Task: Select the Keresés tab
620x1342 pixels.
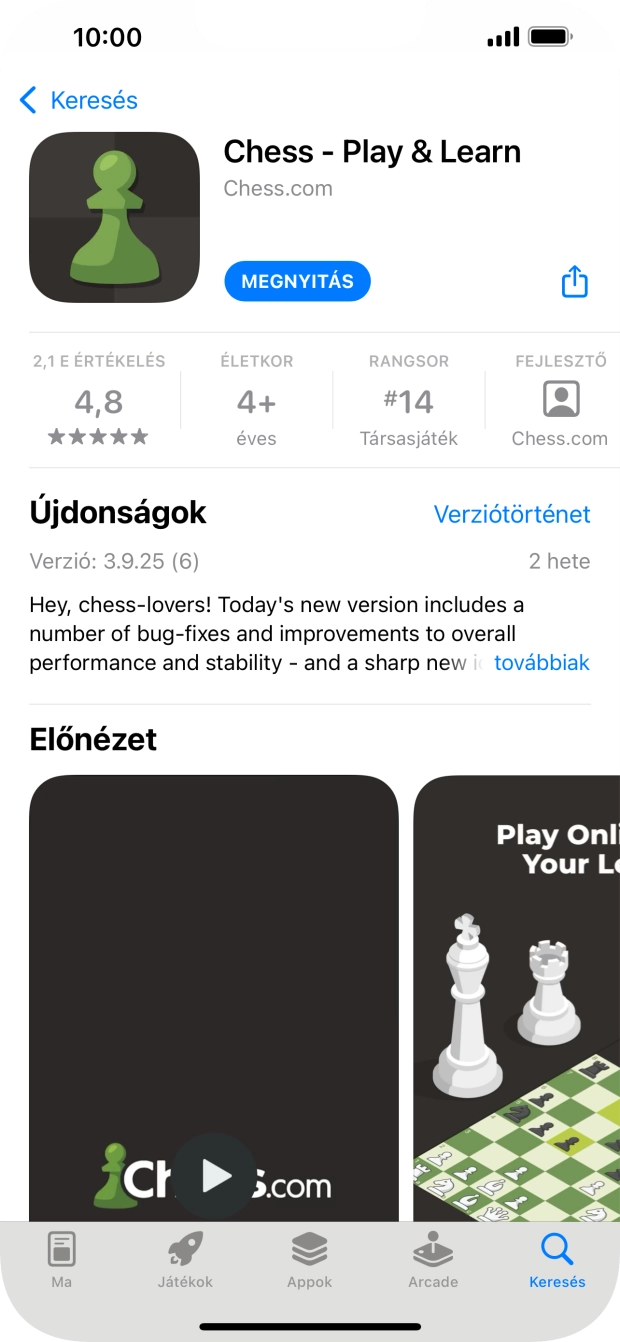Action: (x=557, y=1260)
